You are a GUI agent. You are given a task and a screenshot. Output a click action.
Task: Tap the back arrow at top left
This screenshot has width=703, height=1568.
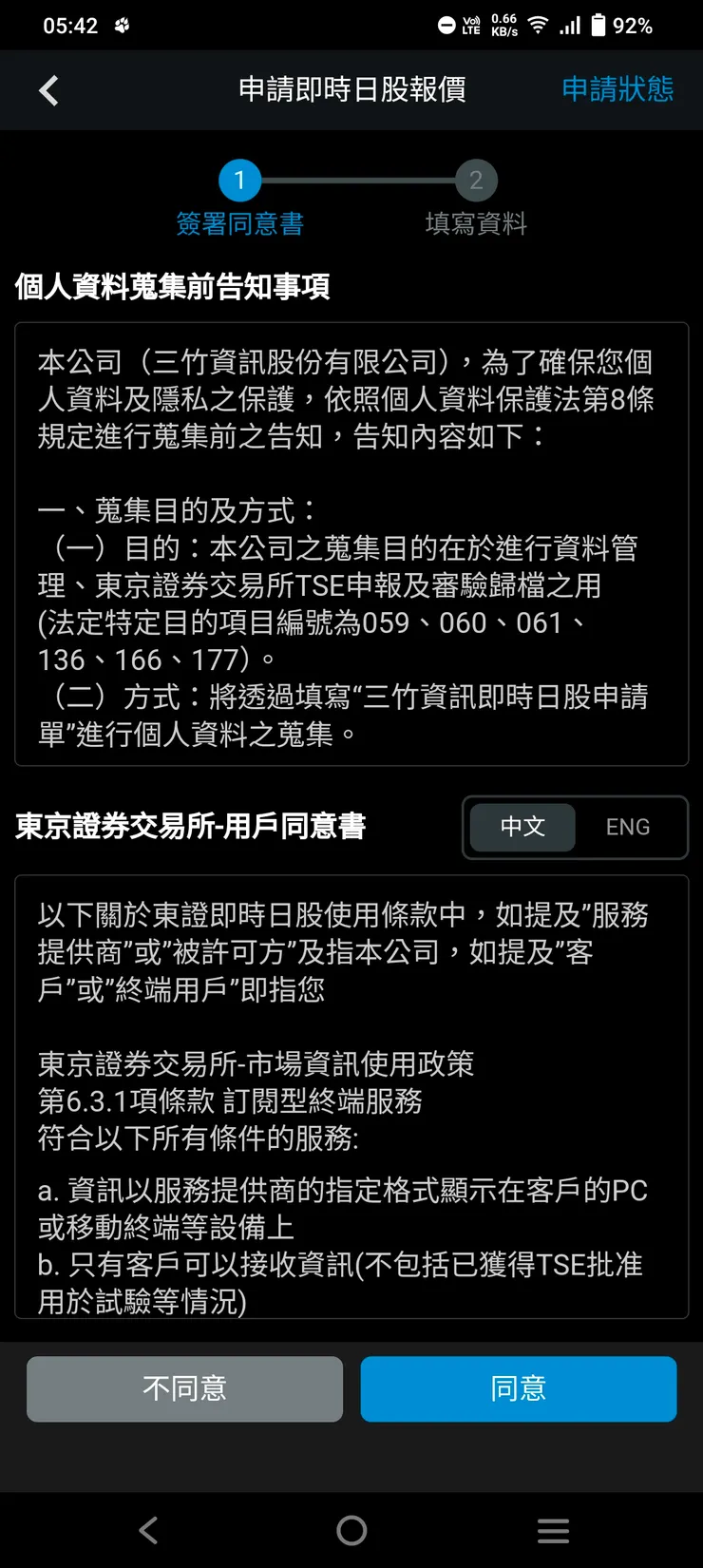coord(47,89)
